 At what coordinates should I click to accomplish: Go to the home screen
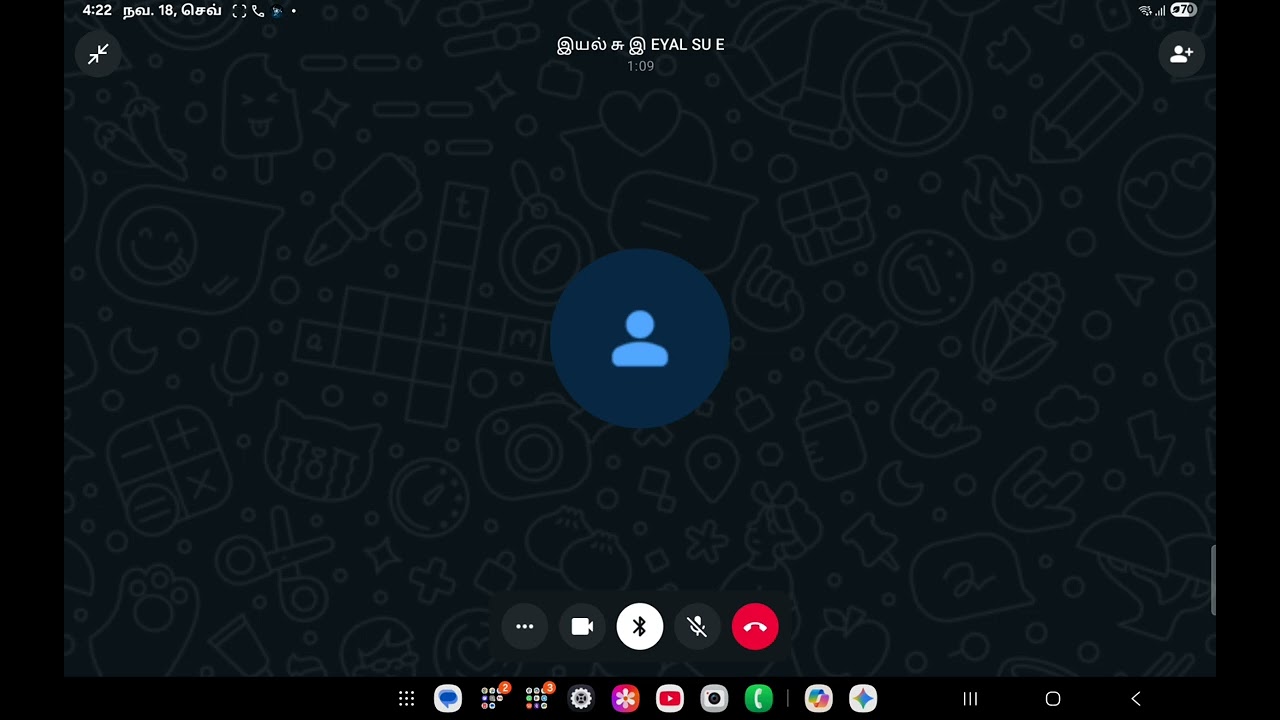pos(1052,699)
